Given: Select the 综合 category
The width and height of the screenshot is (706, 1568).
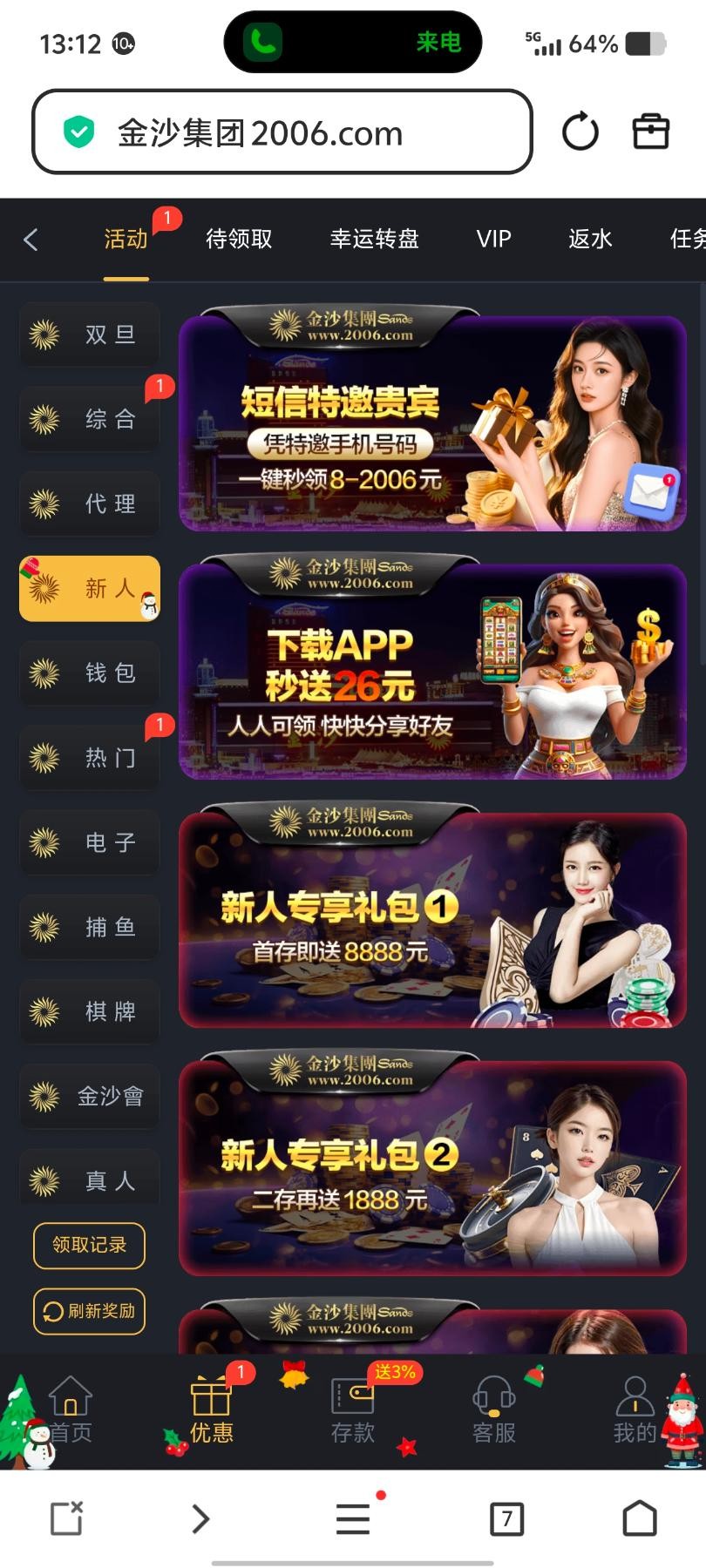Looking at the screenshot, I should 90,419.
